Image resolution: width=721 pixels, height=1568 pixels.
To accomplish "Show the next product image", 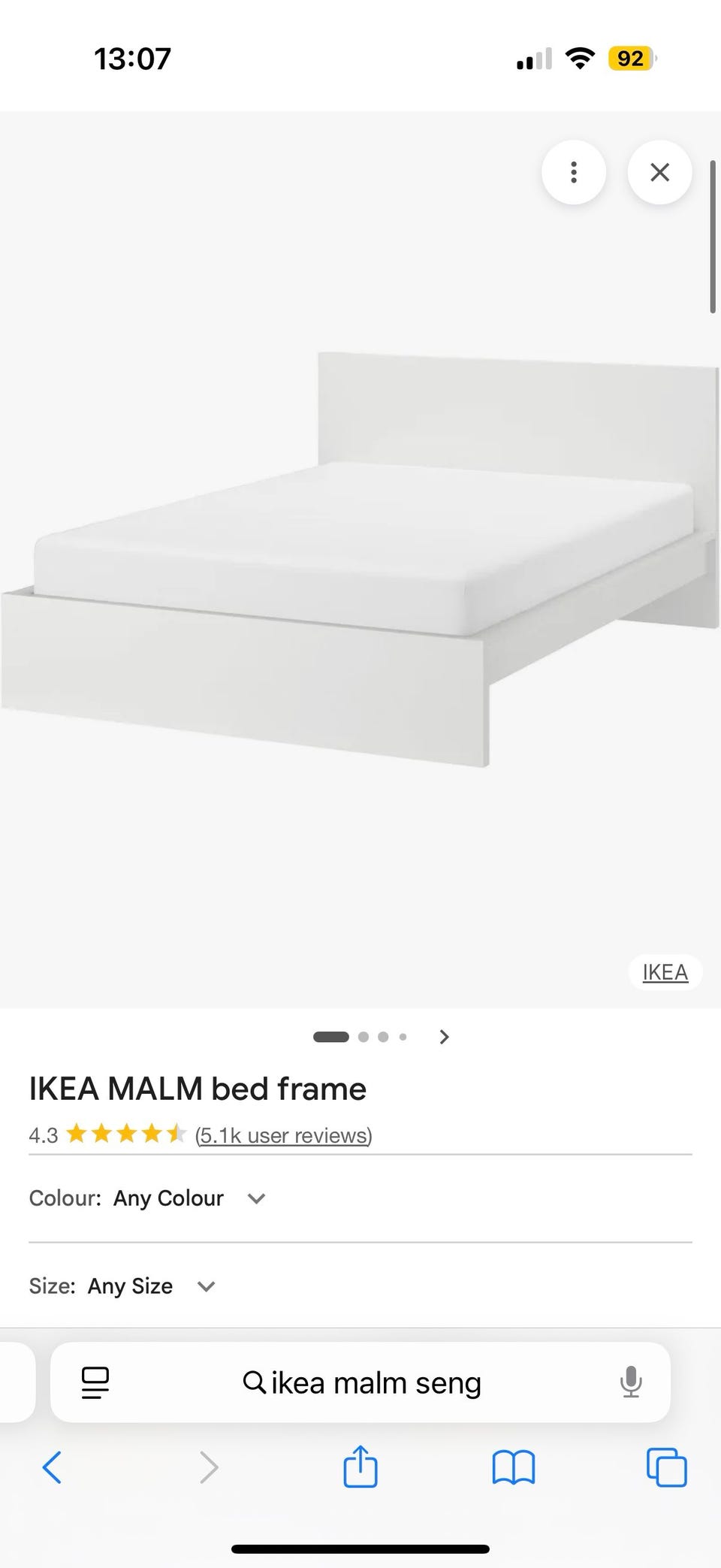I will point(444,1037).
